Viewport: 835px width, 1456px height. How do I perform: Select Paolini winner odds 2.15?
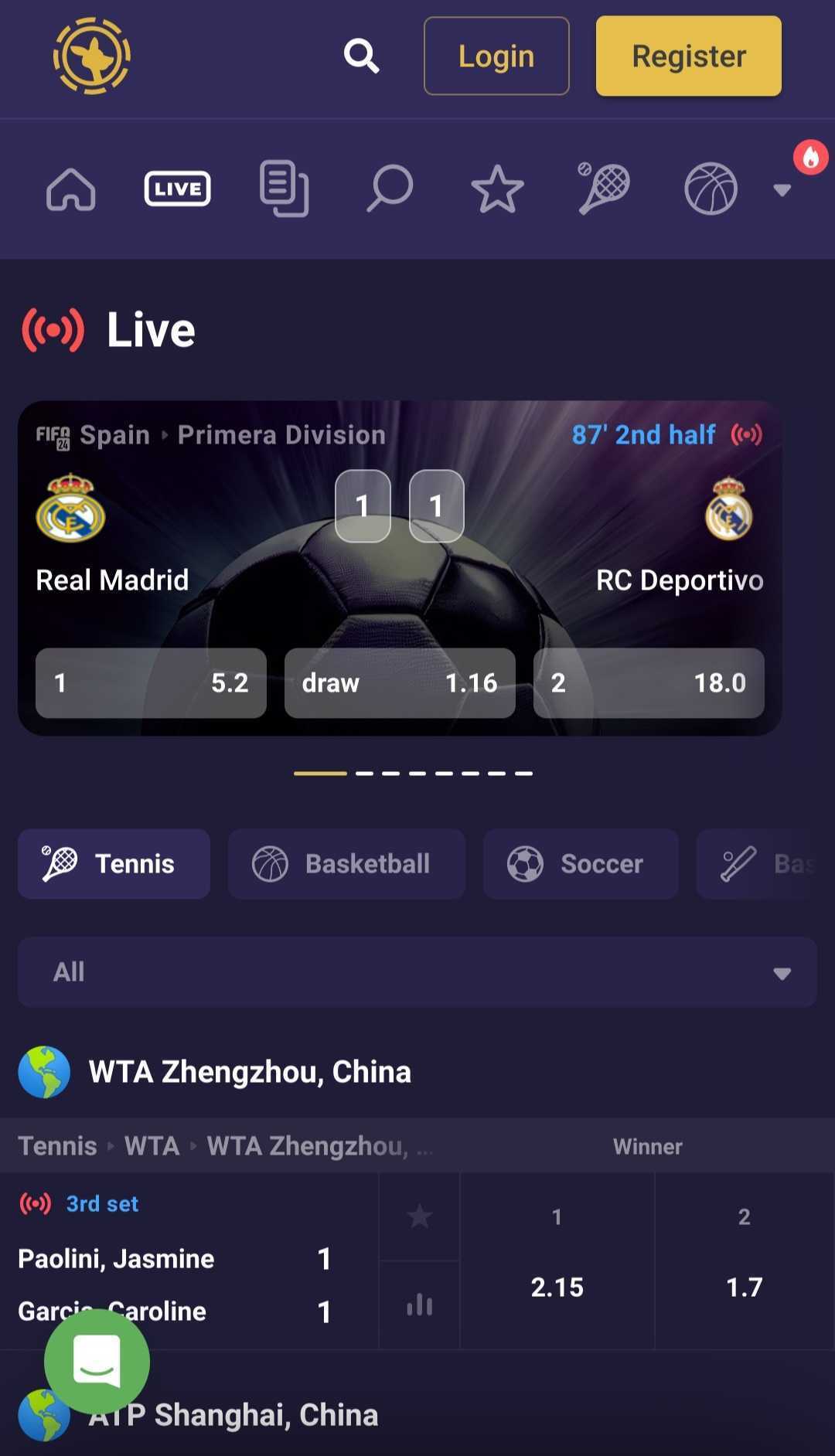pos(557,1287)
